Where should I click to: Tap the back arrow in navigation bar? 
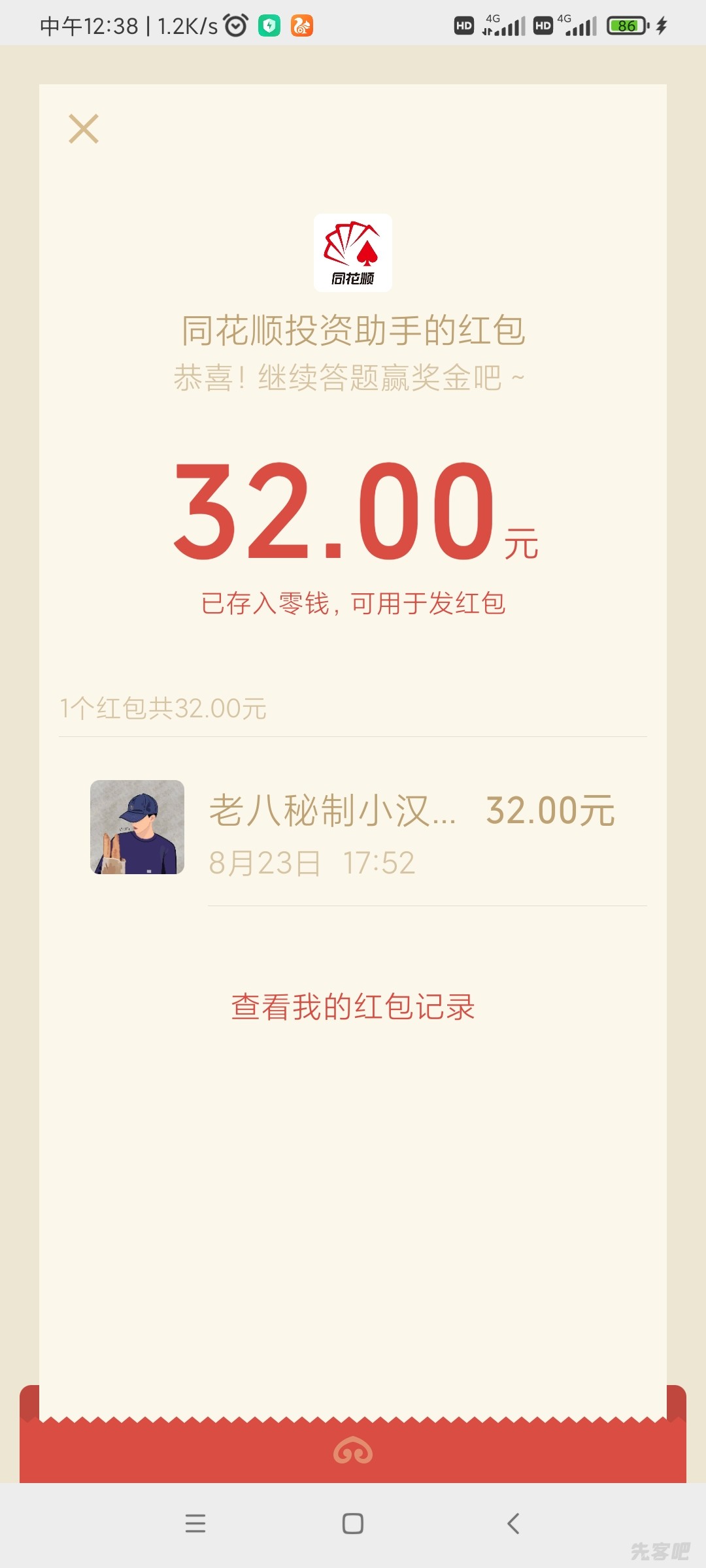pyautogui.click(x=514, y=1524)
